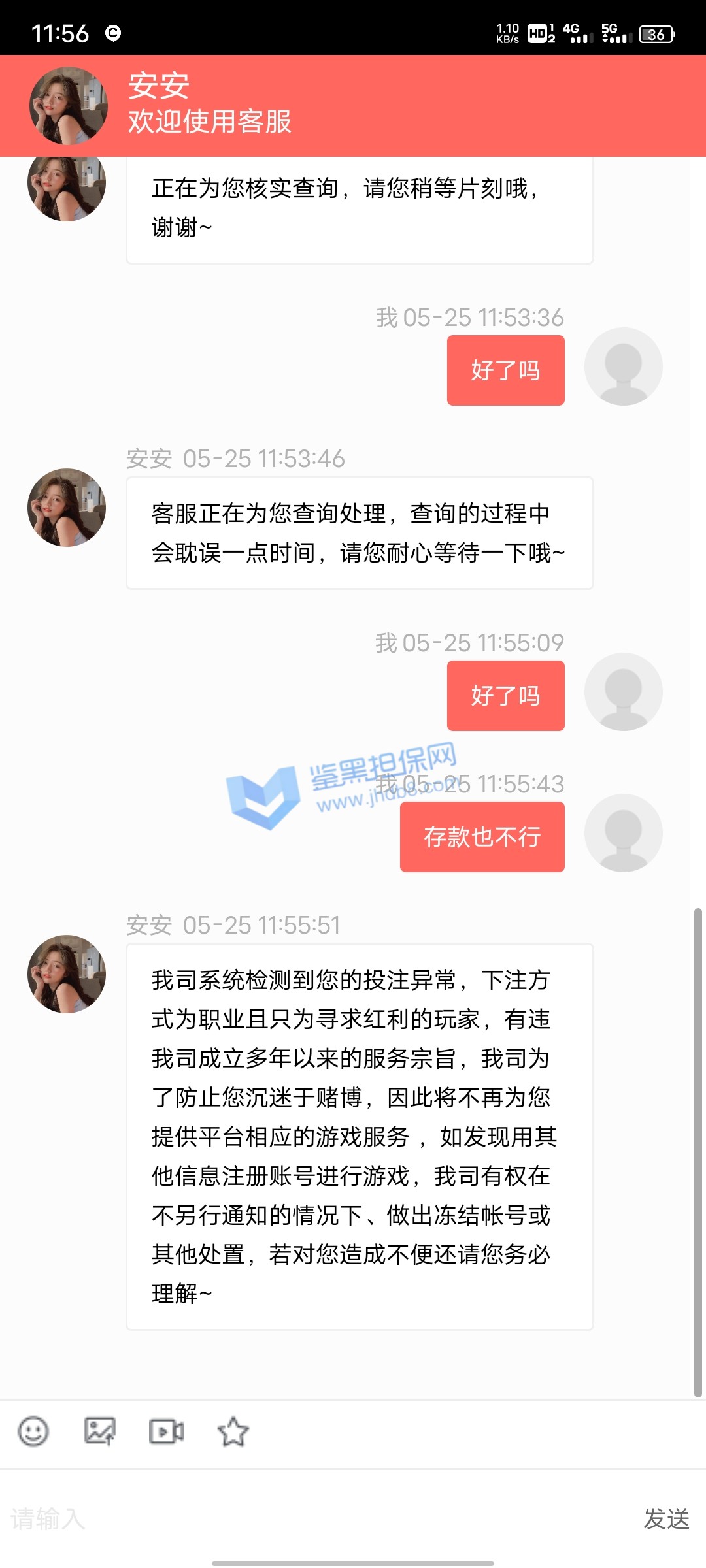The width and height of the screenshot is (706, 1568).
Task: Tap the 发送 send button
Action: tap(666, 1518)
